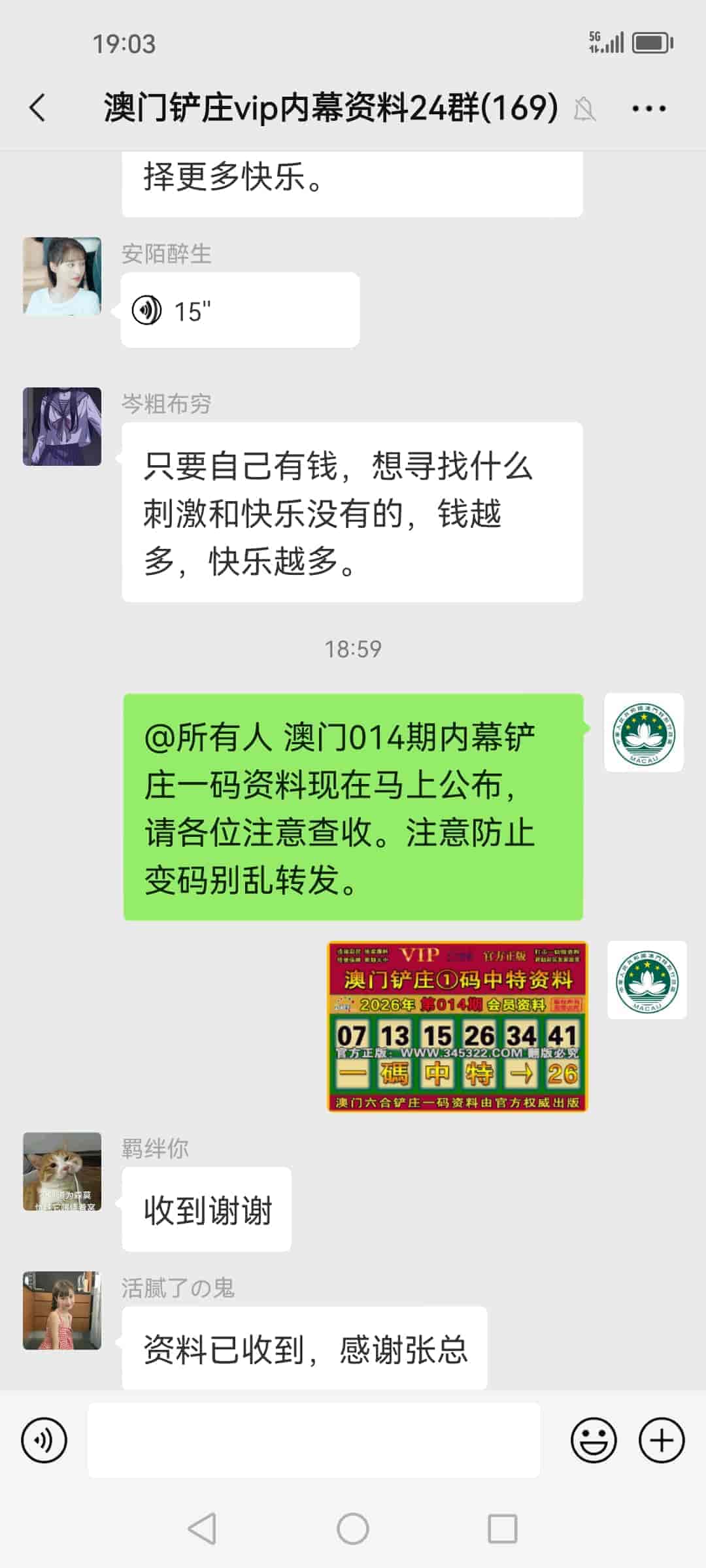This screenshot has height=1568, width=706.
Task: Switch to voice input mode
Action: coord(44,1440)
